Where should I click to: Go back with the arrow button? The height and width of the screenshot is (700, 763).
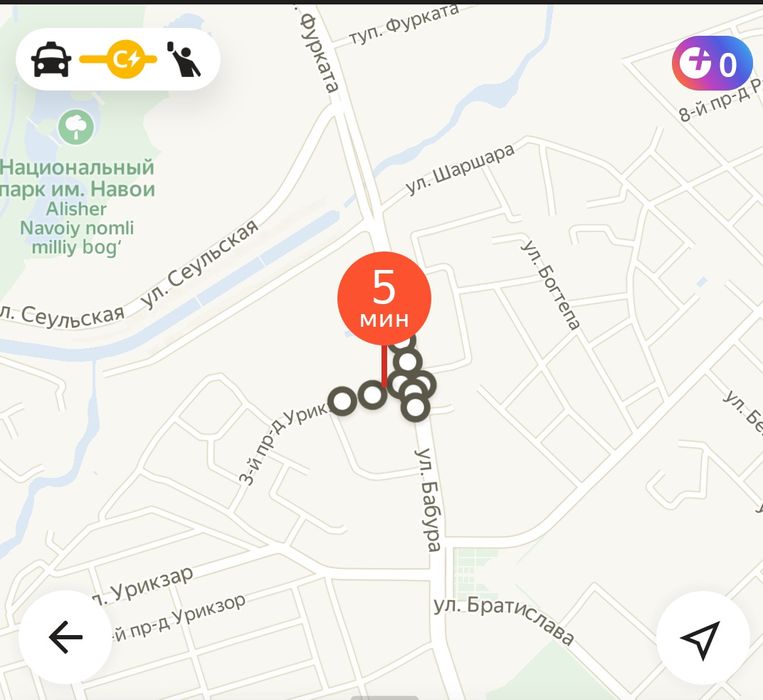click(65, 637)
